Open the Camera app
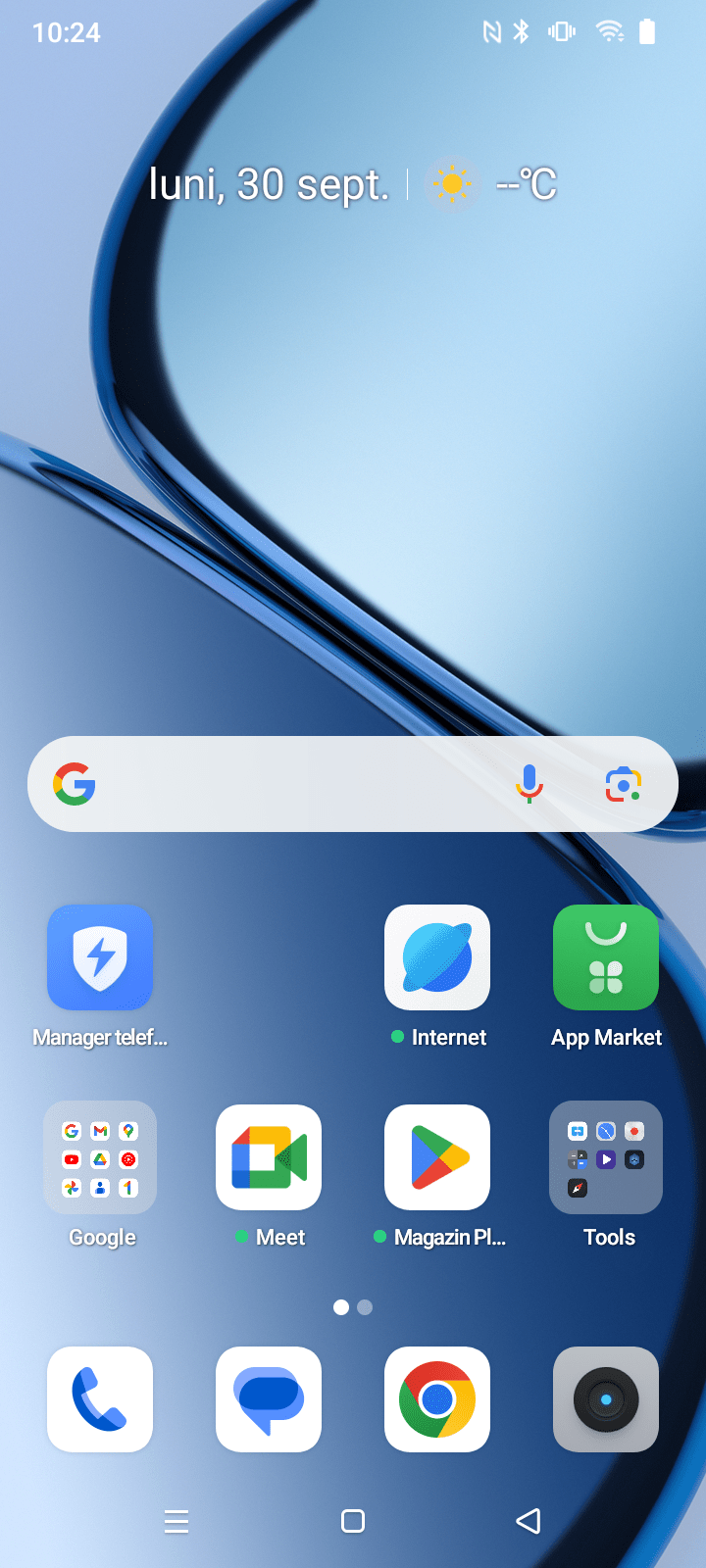The width and height of the screenshot is (706, 1568). 606,1399
